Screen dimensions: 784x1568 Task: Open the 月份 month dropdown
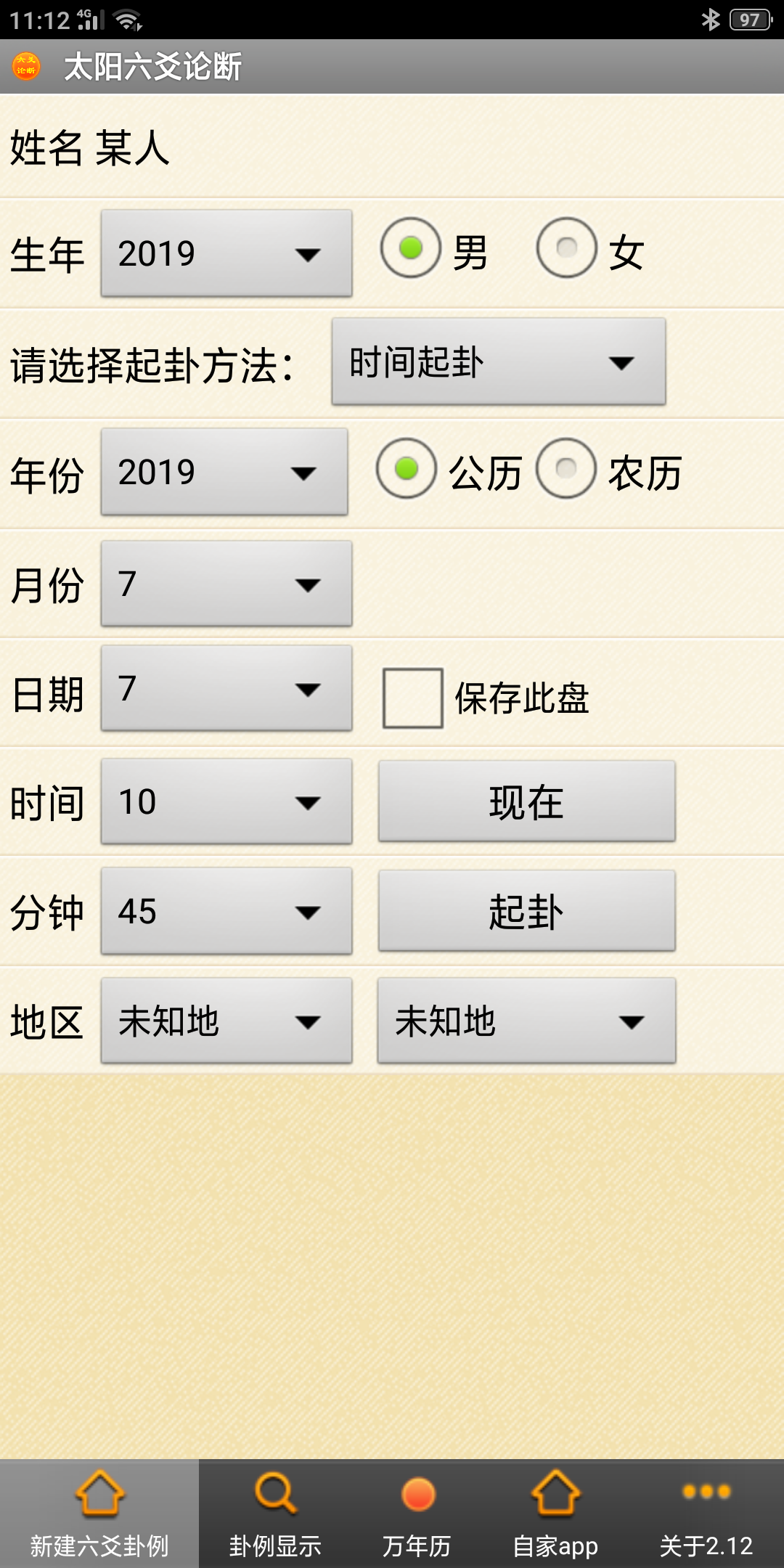tap(226, 584)
